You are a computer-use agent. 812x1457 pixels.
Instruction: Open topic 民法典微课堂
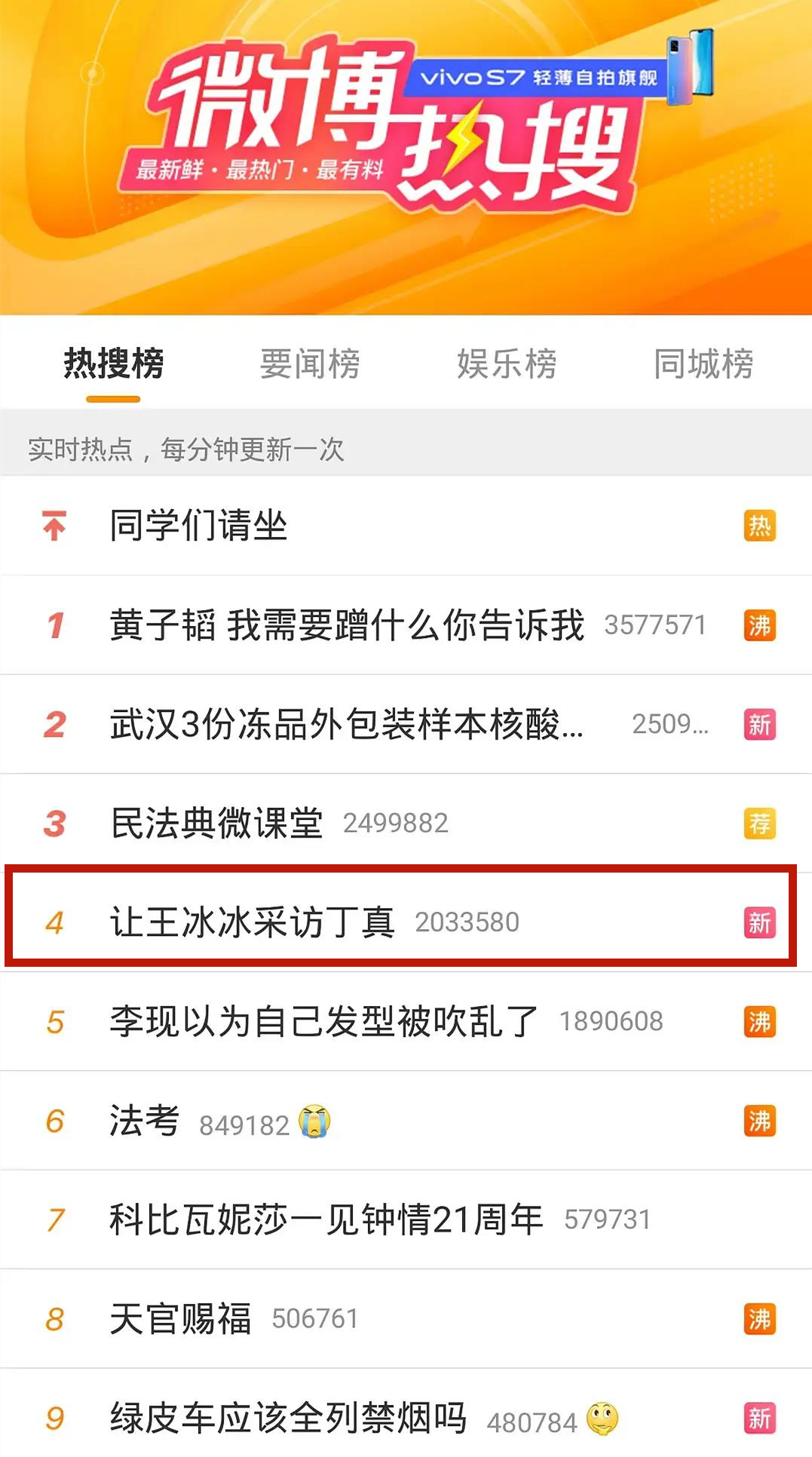tap(217, 824)
